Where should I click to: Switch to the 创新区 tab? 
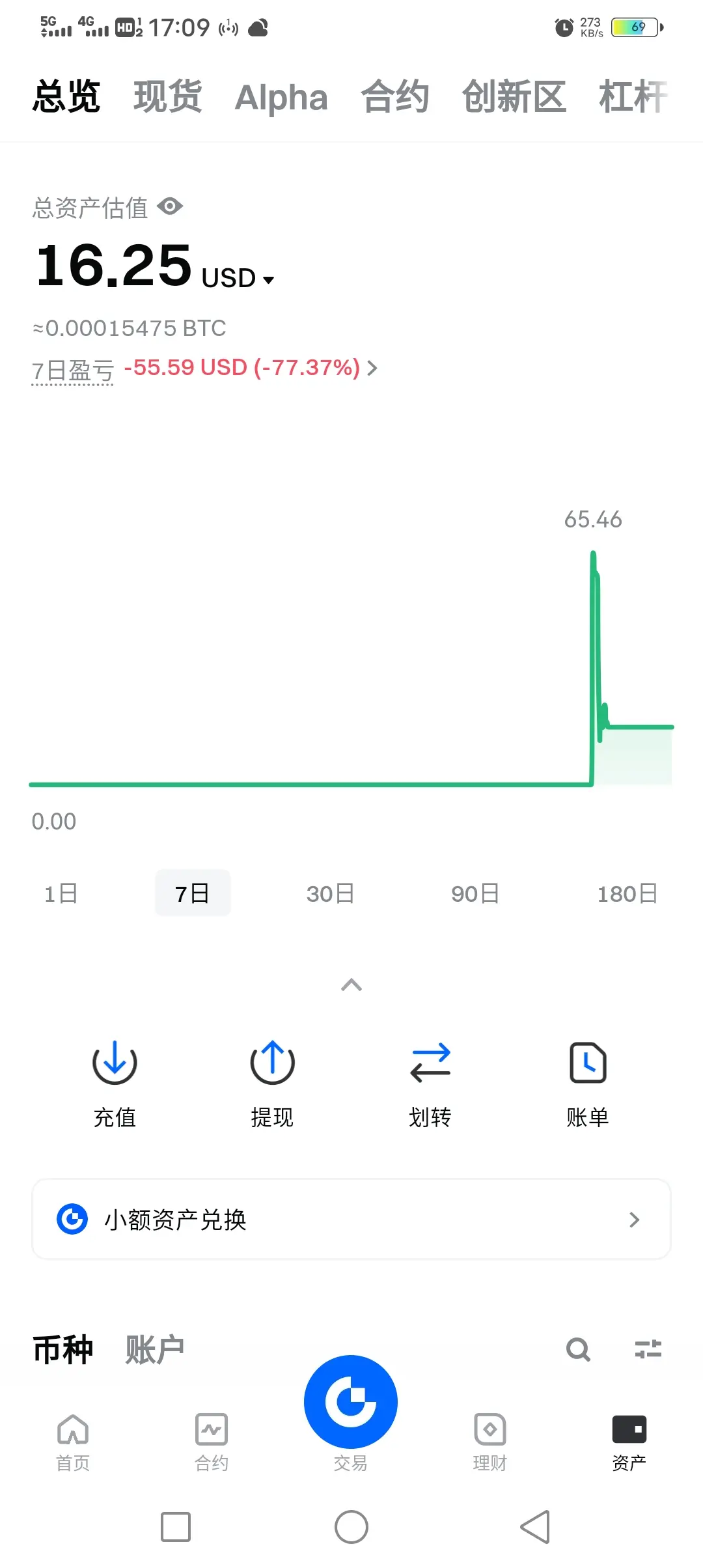(514, 97)
